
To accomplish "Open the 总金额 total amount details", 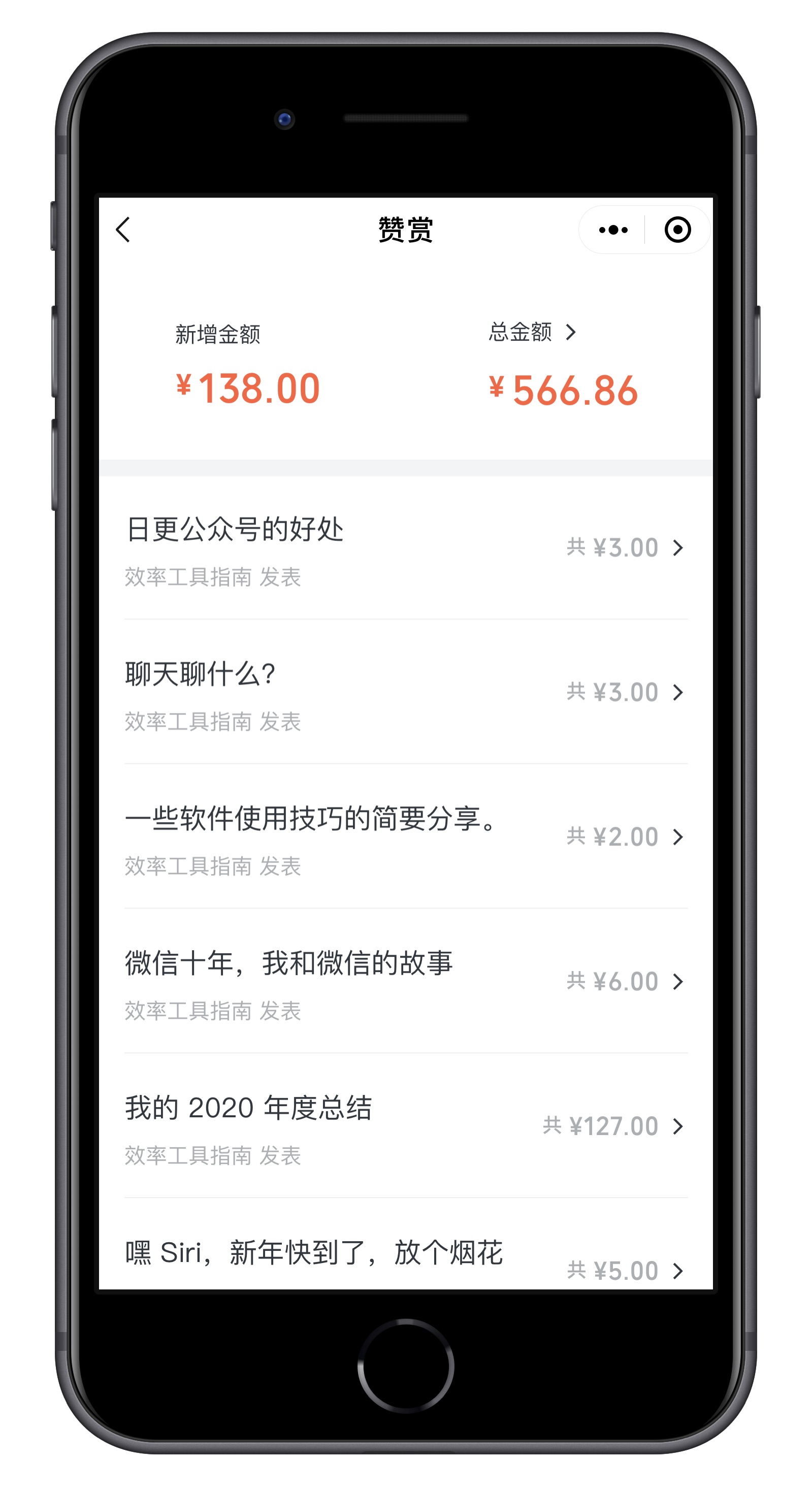I will click(532, 332).
